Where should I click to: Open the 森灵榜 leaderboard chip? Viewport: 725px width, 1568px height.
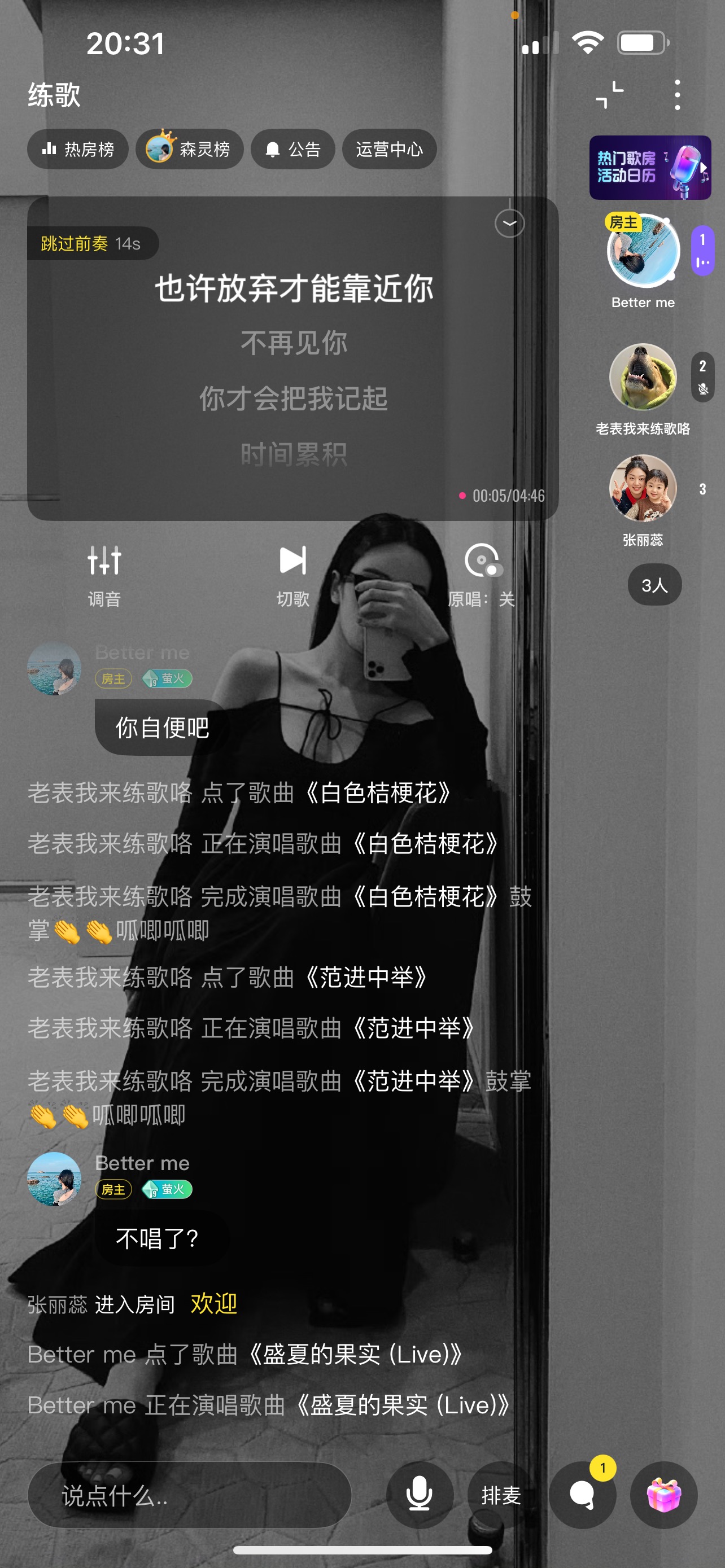pos(189,149)
